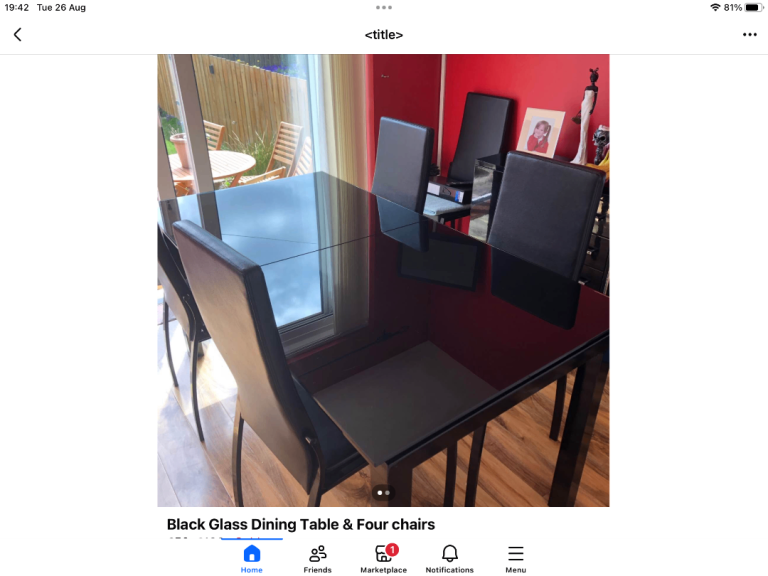The width and height of the screenshot is (768, 576).
Task: Open the Friends tab
Action: click(318, 559)
